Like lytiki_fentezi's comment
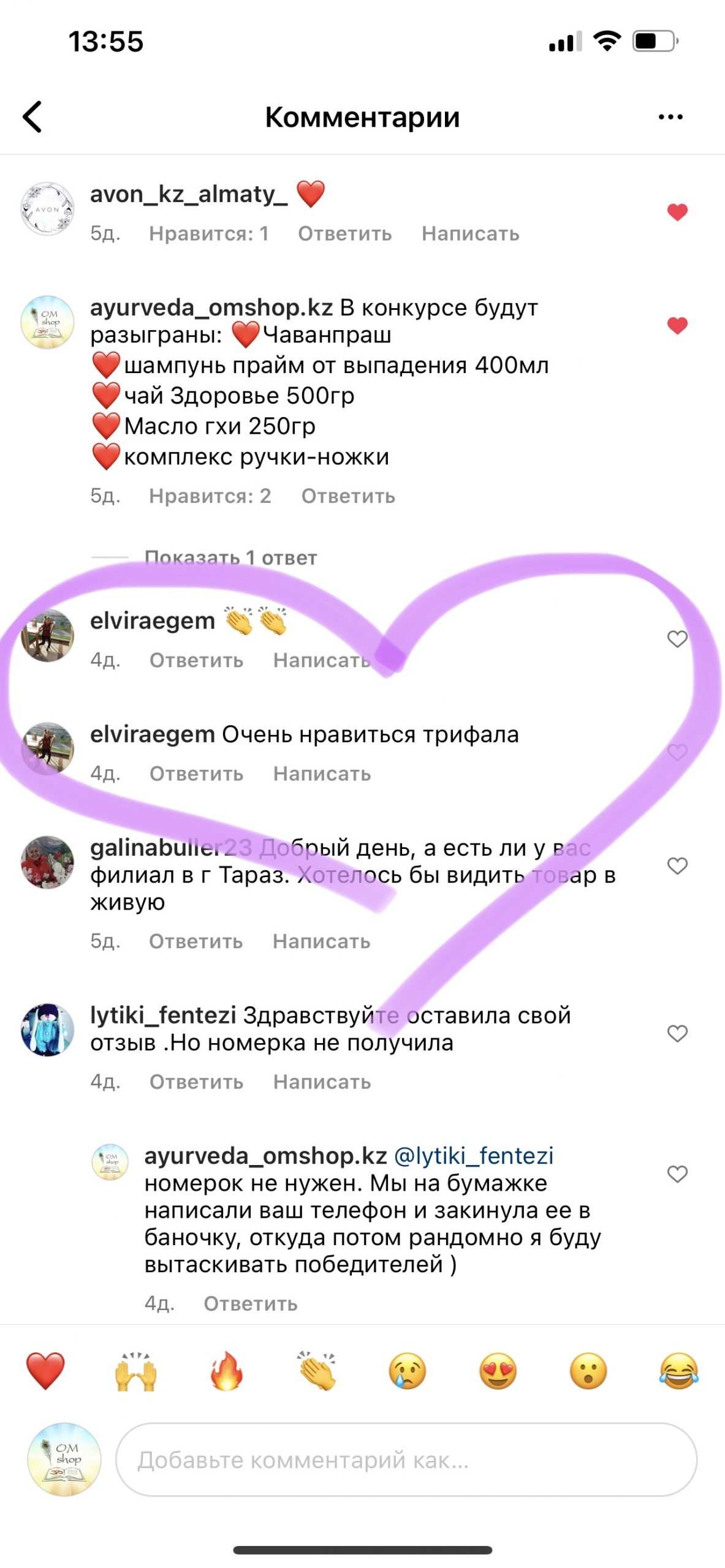Viewport: 725px width, 1568px height. 677,1033
